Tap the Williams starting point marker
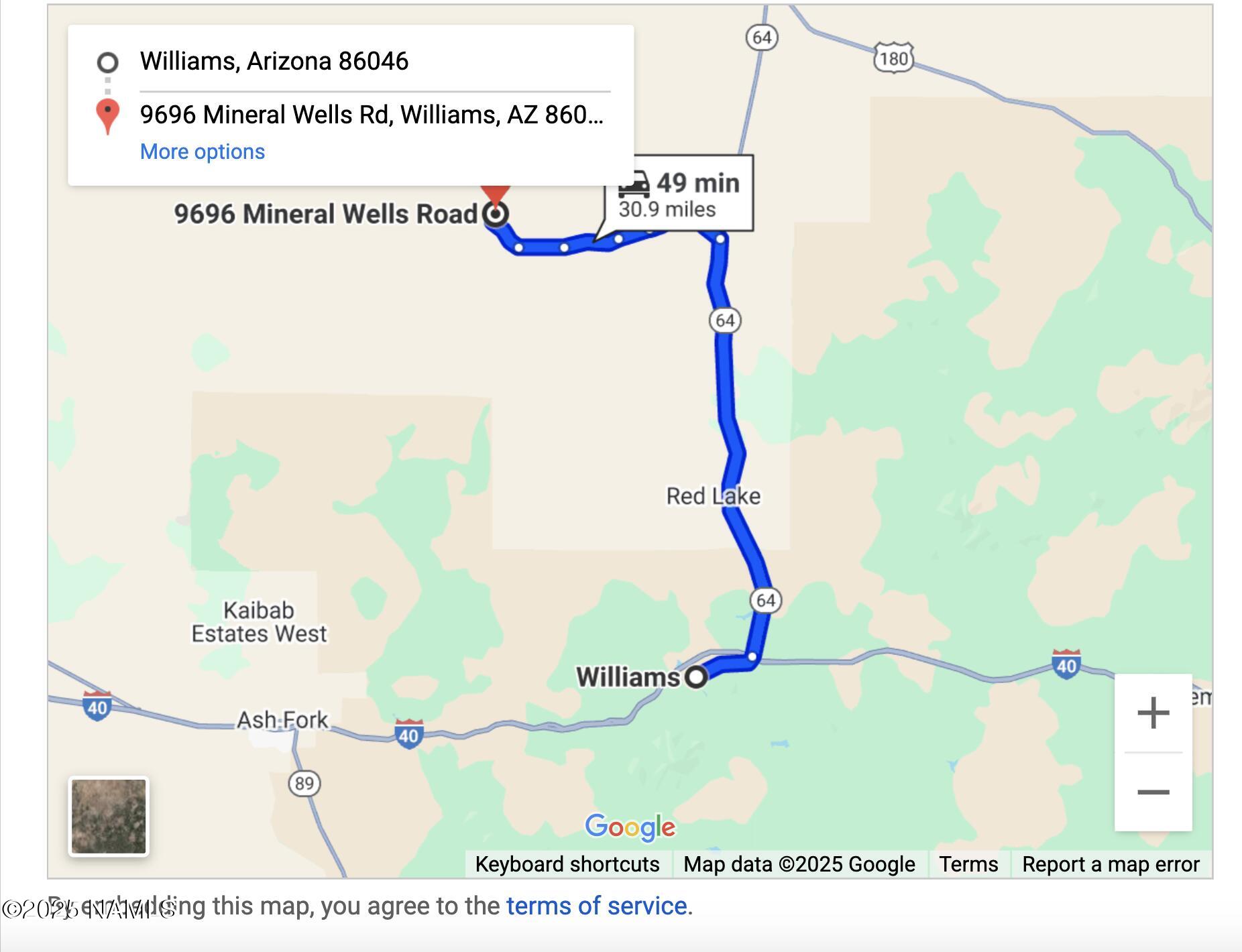This screenshot has height=952, width=1242. [696, 677]
